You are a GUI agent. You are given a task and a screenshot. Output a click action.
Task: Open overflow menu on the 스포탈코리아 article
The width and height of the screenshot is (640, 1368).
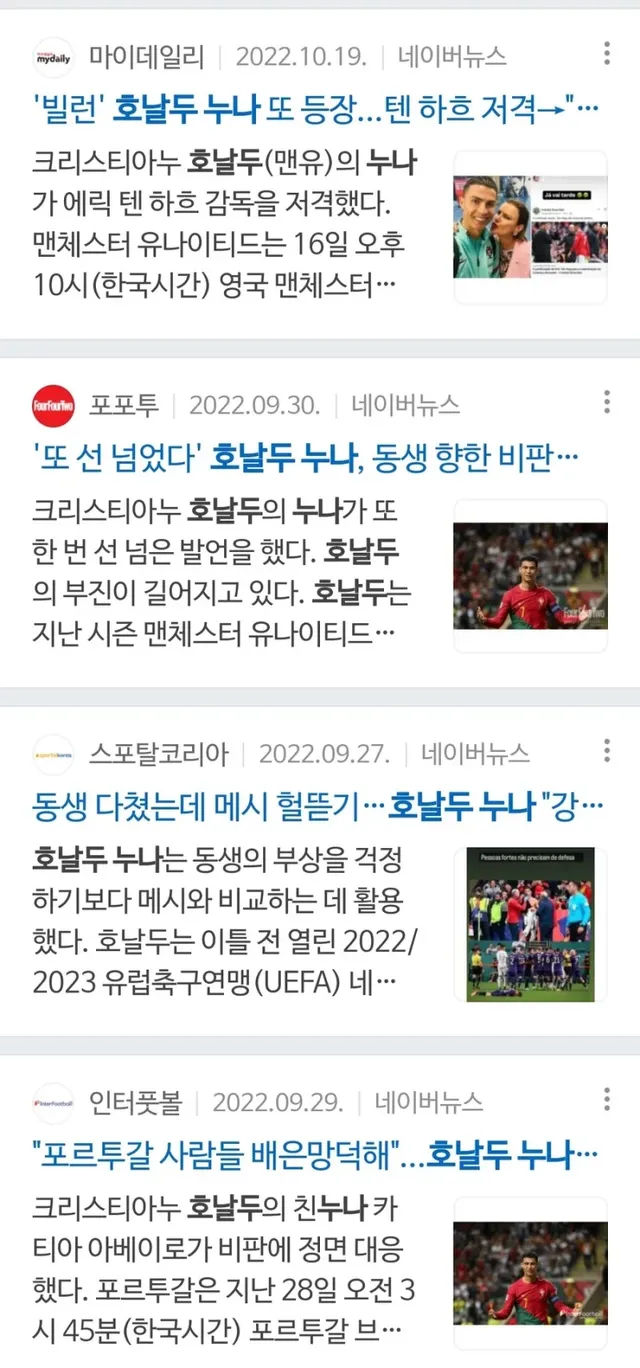coord(607,751)
